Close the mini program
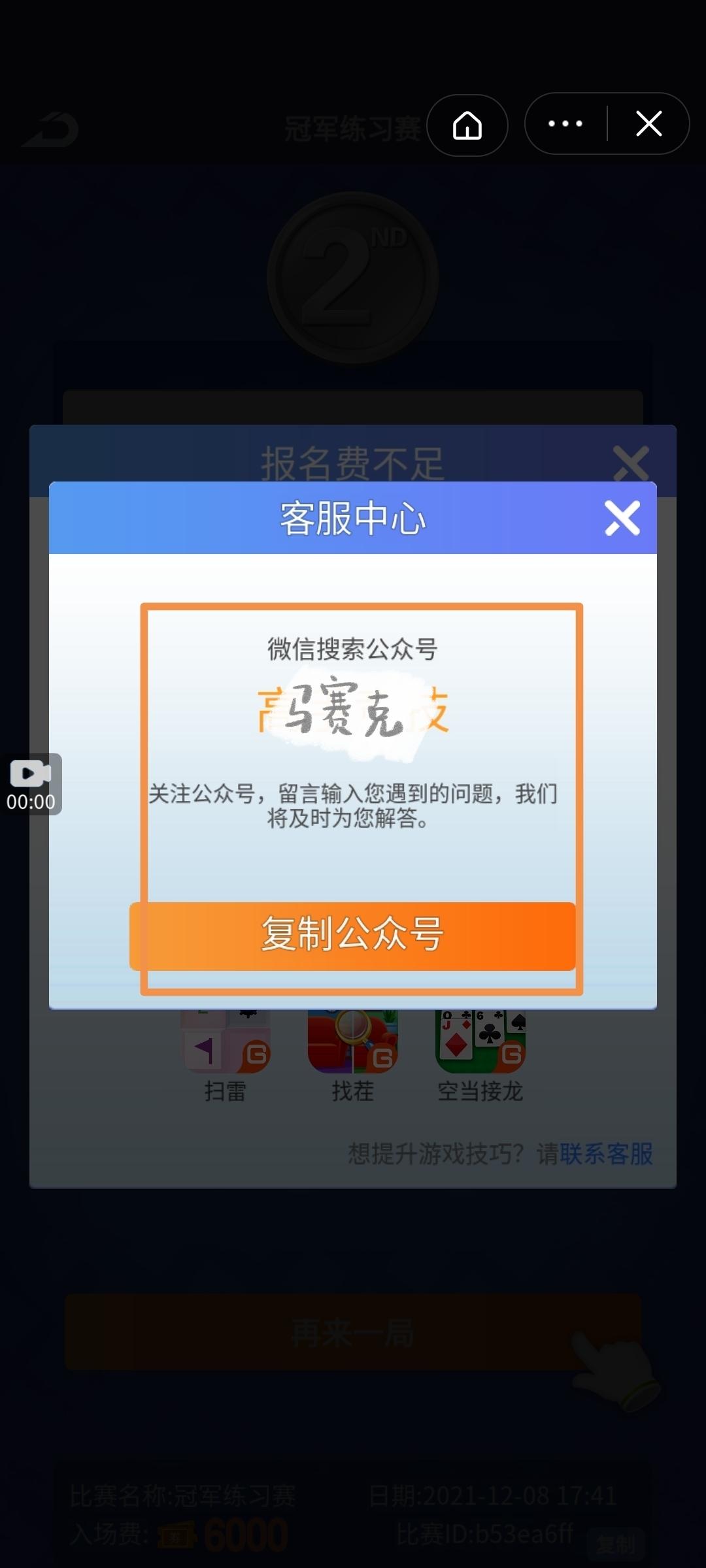This screenshot has width=706, height=1568. pos(648,123)
